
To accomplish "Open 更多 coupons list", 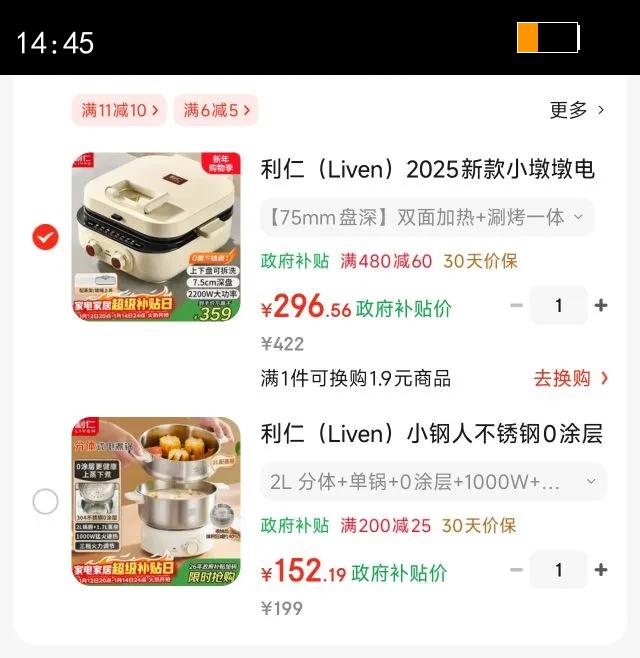I will point(577,110).
